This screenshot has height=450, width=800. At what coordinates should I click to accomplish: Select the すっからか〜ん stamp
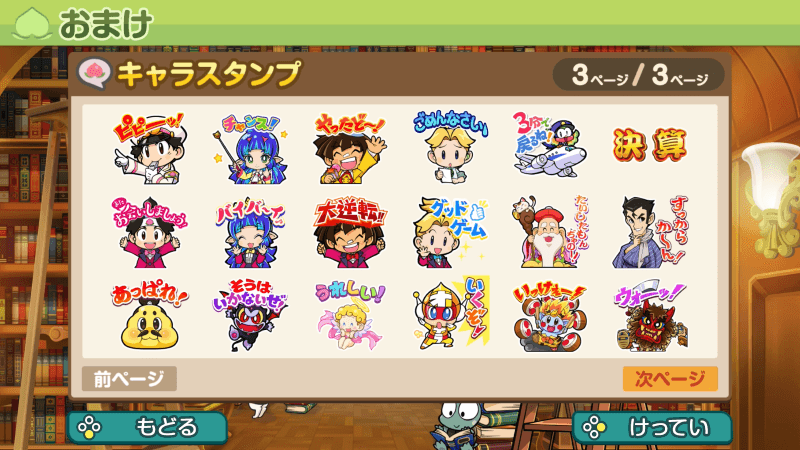click(650, 230)
